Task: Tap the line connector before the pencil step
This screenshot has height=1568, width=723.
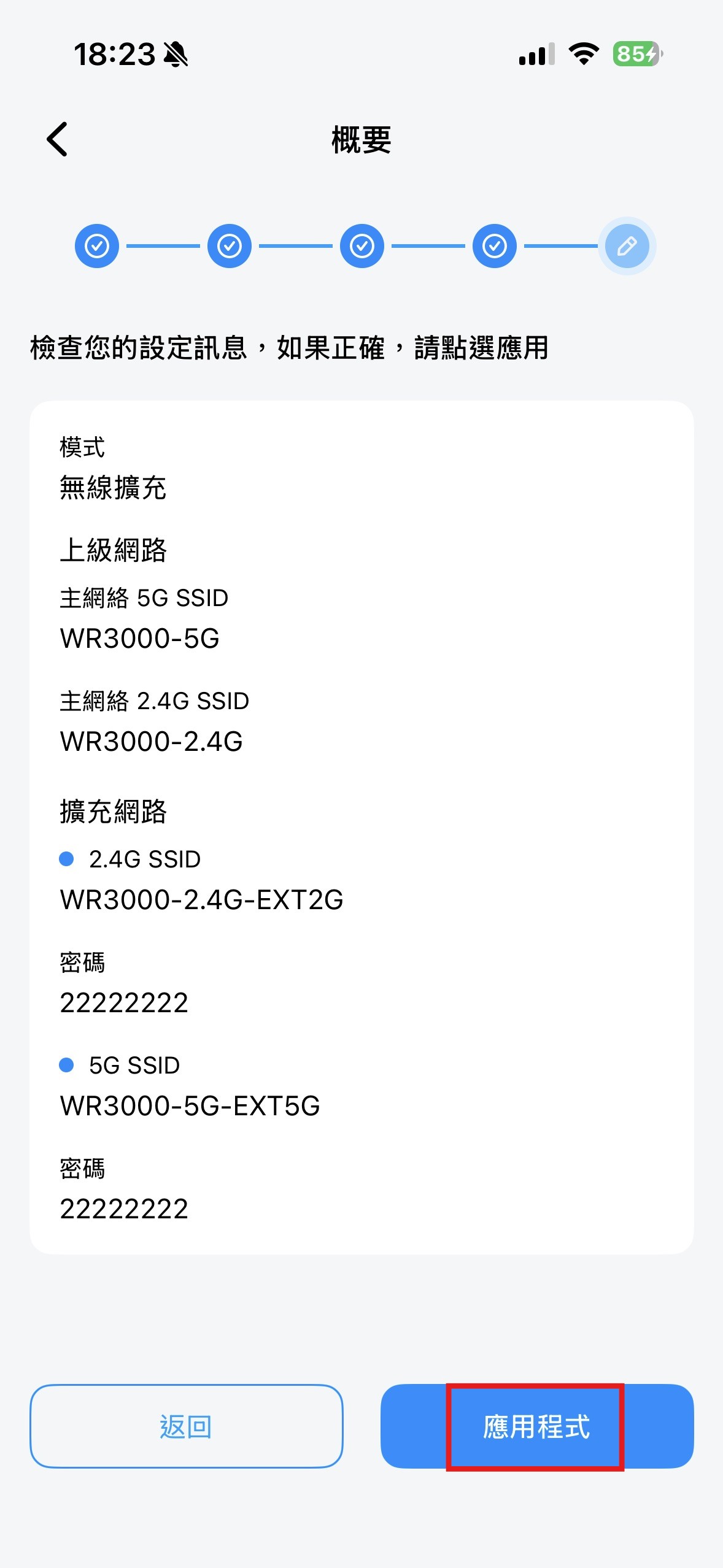Action: coord(560,245)
